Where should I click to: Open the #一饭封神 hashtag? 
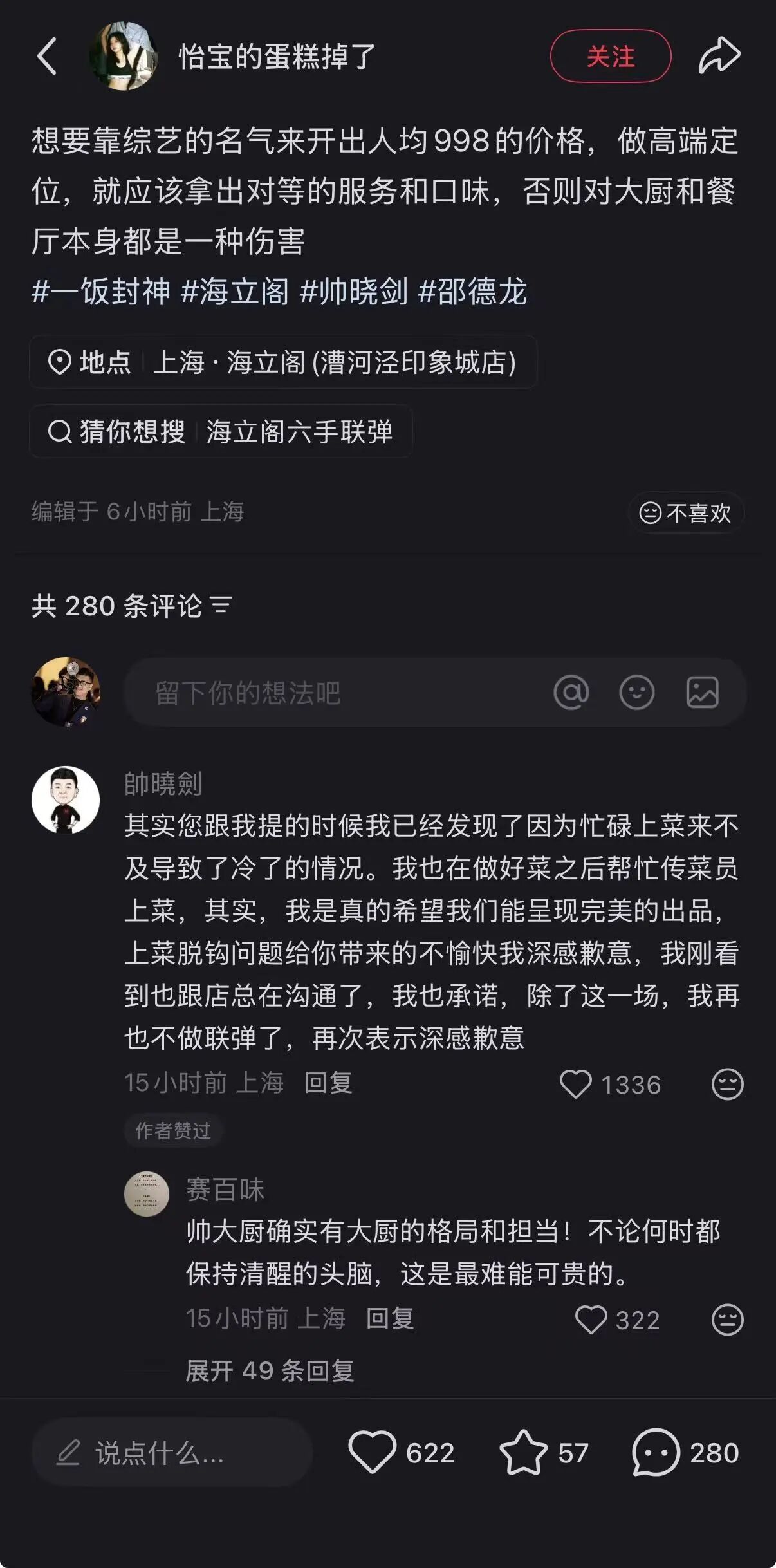[101, 292]
